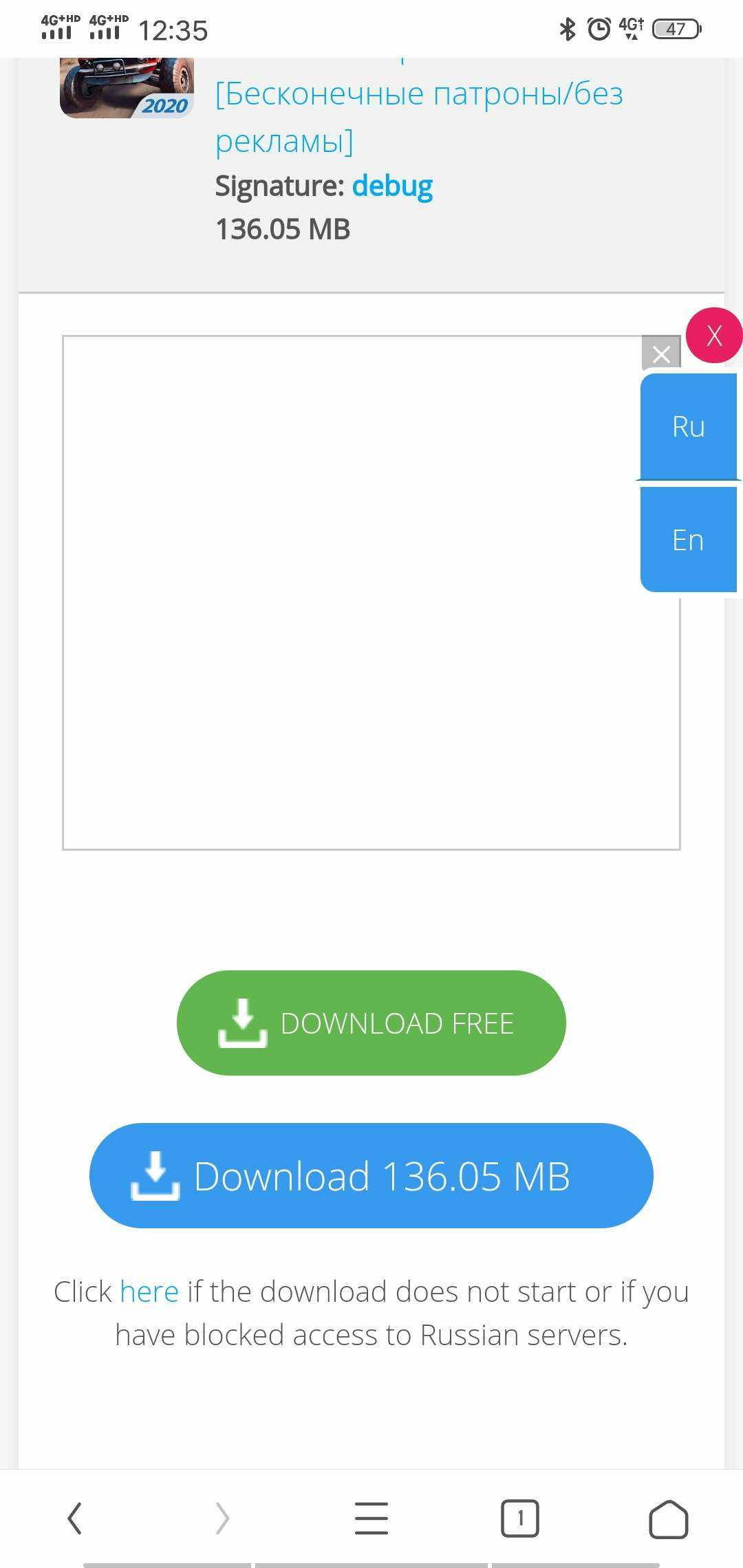Open the Бесконечные патроны/без рекламы title link

click(418, 117)
